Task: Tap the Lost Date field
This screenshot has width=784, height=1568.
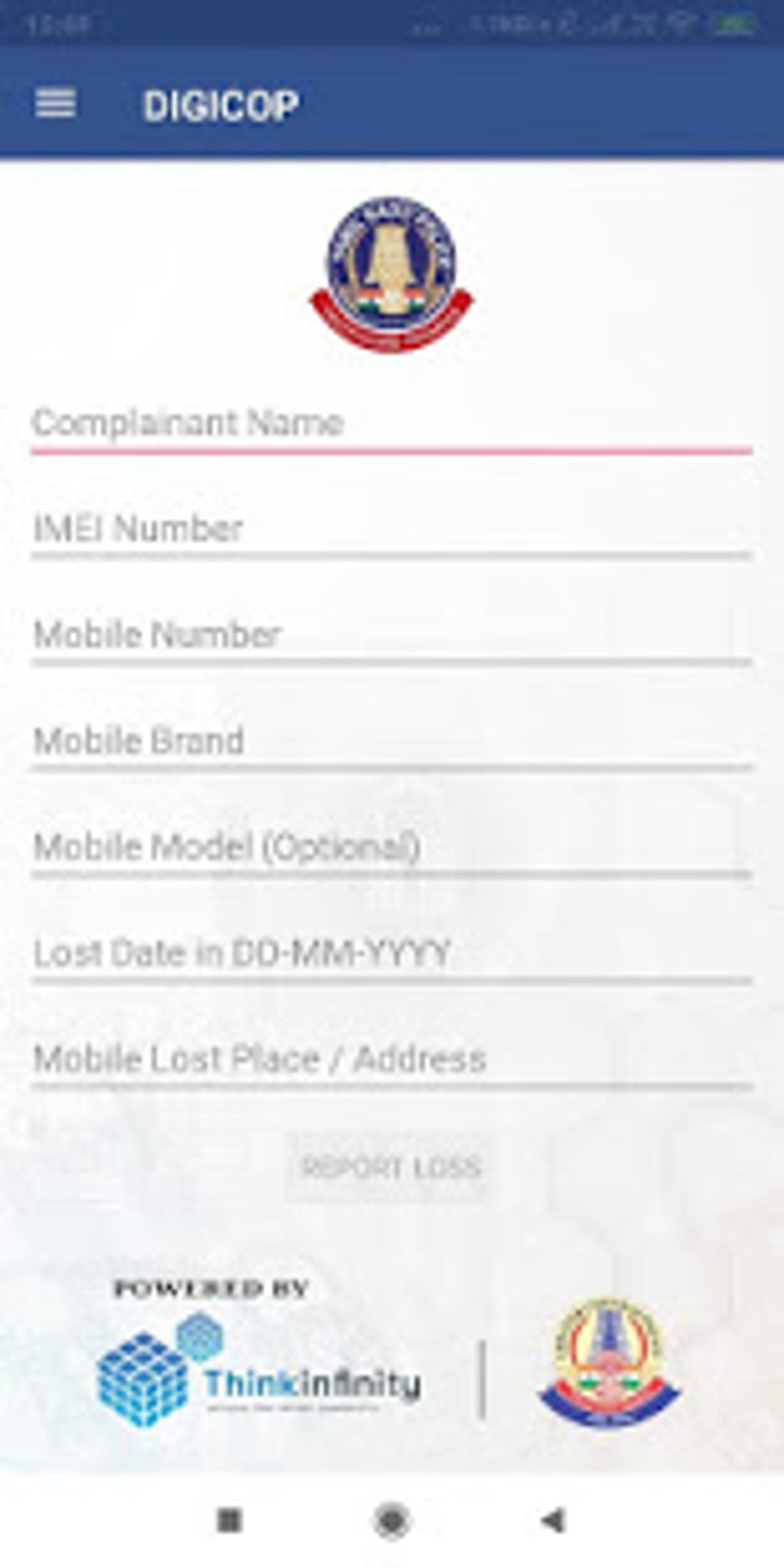Action: tap(392, 955)
